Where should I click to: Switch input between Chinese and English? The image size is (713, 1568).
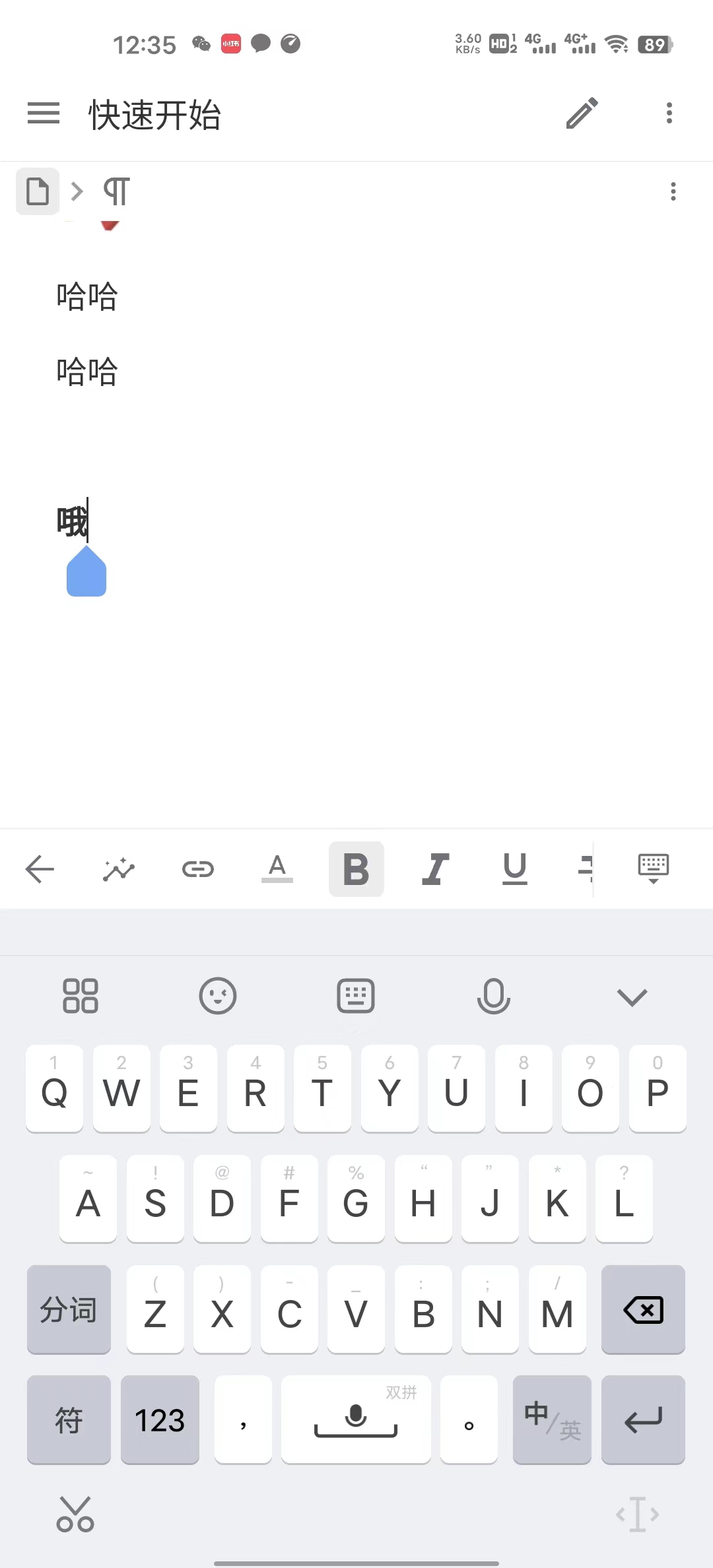(552, 1420)
